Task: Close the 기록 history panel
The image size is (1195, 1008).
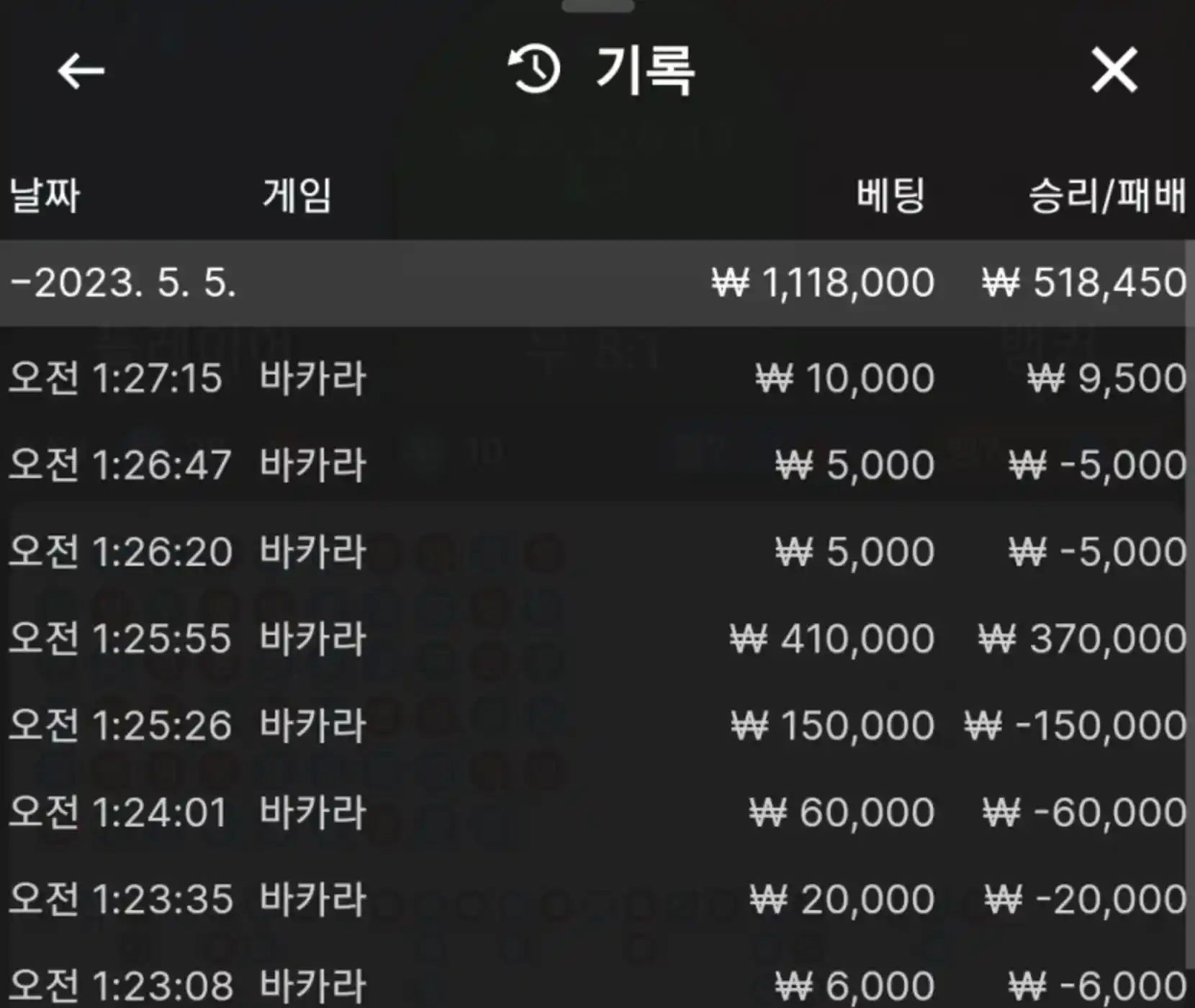Action: click(x=1114, y=71)
